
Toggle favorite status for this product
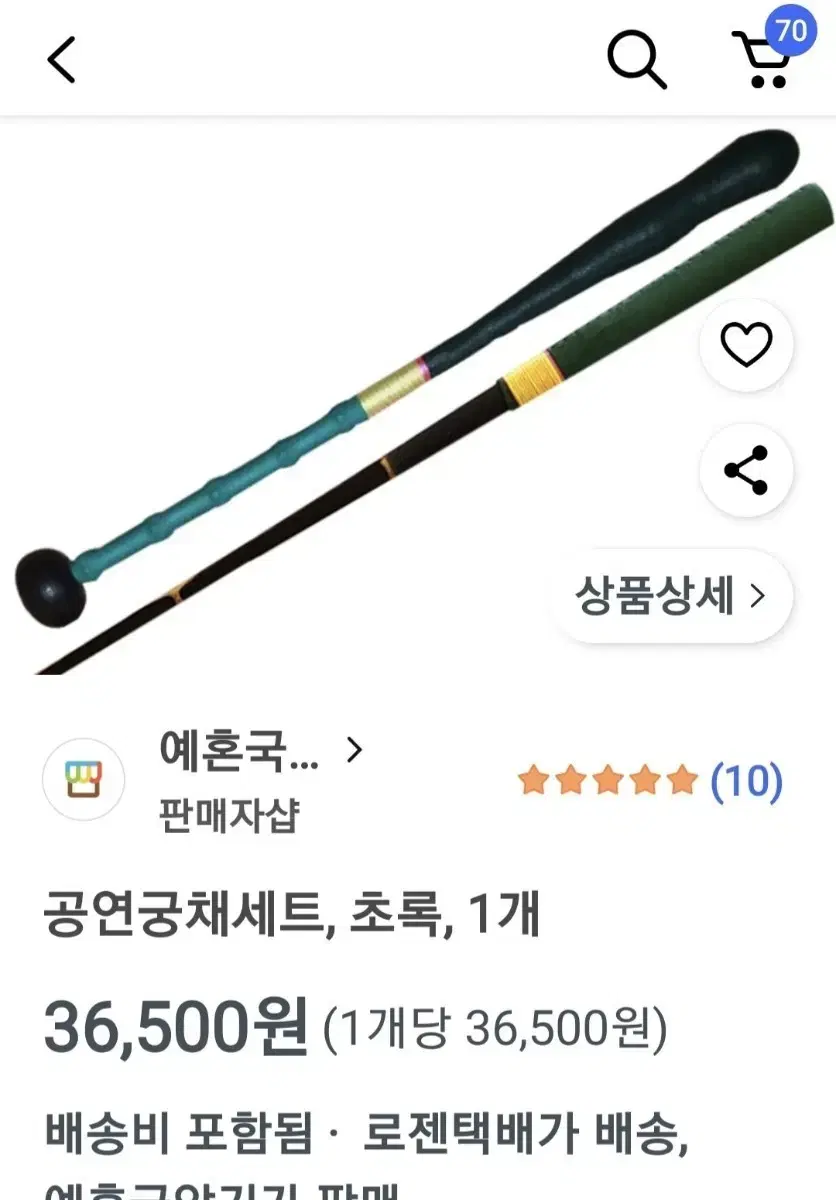pos(746,344)
